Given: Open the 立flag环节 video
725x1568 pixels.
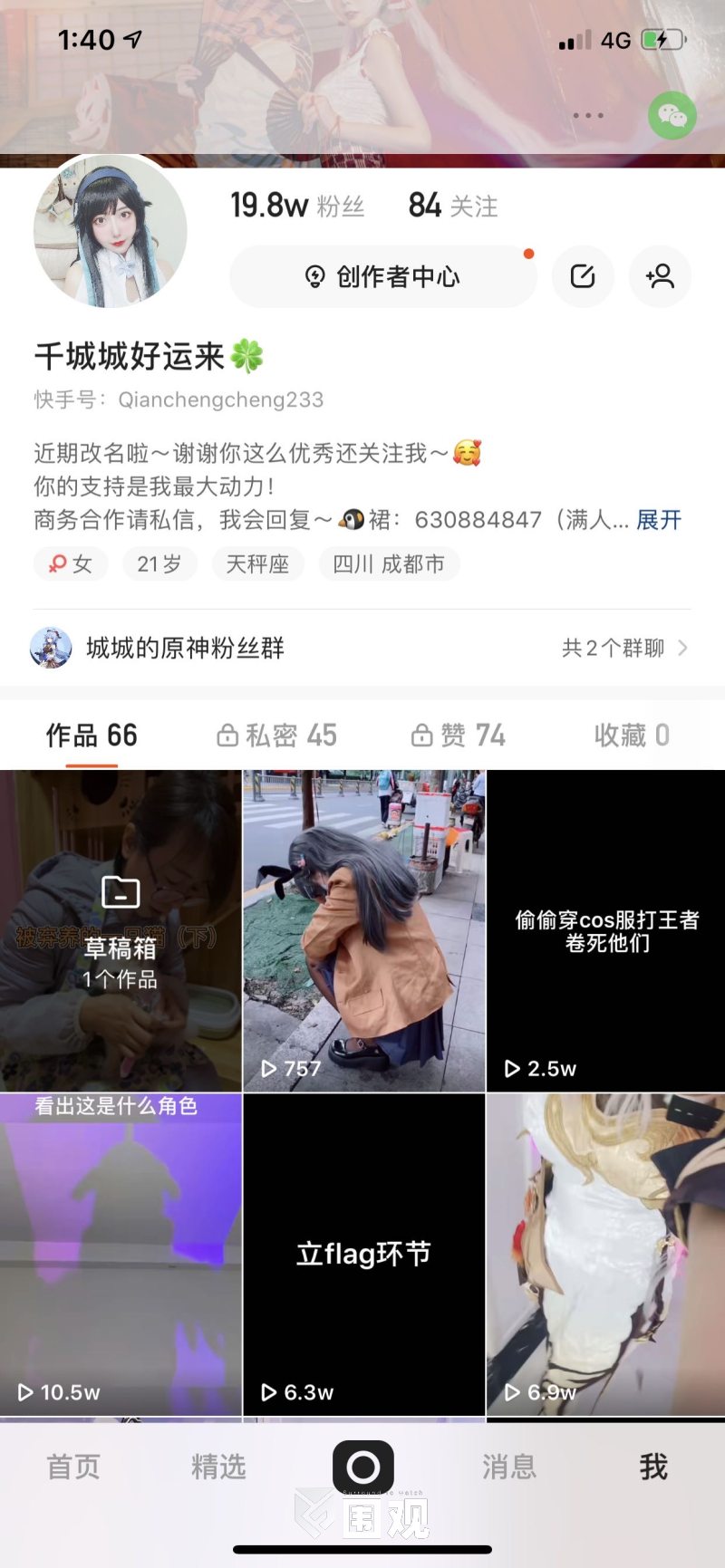Looking at the screenshot, I should tap(363, 1255).
